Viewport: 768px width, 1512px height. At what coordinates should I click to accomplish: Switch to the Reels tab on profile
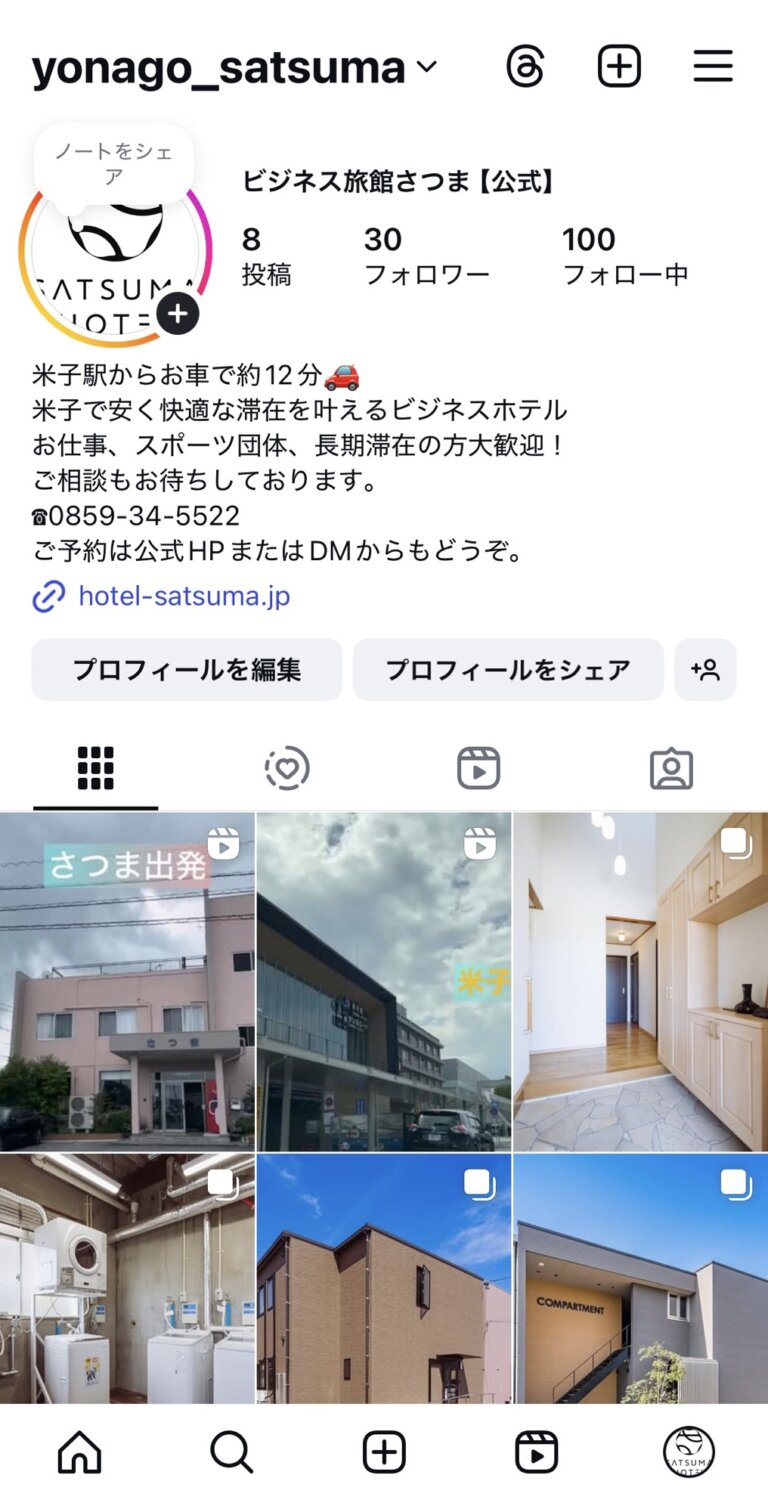click(478, 768)
